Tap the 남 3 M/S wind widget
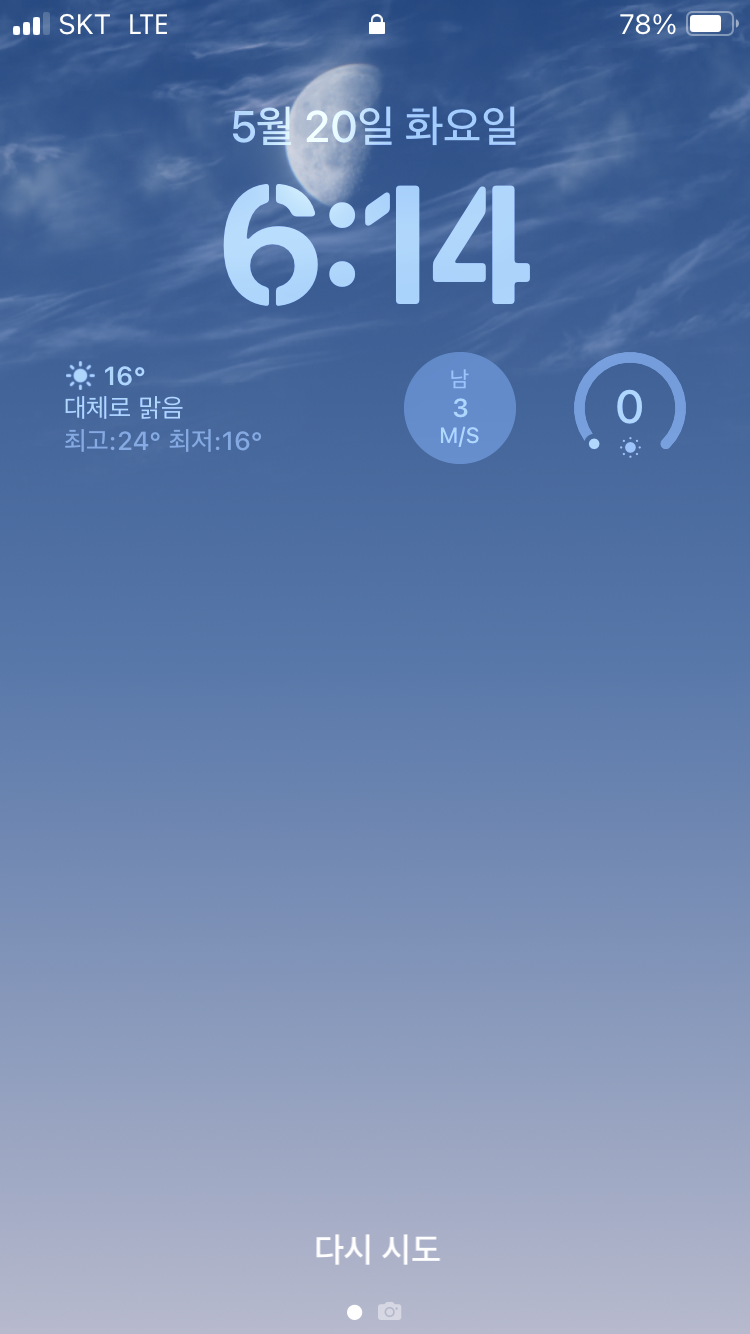750x1334 pixels. coord(460,408)
